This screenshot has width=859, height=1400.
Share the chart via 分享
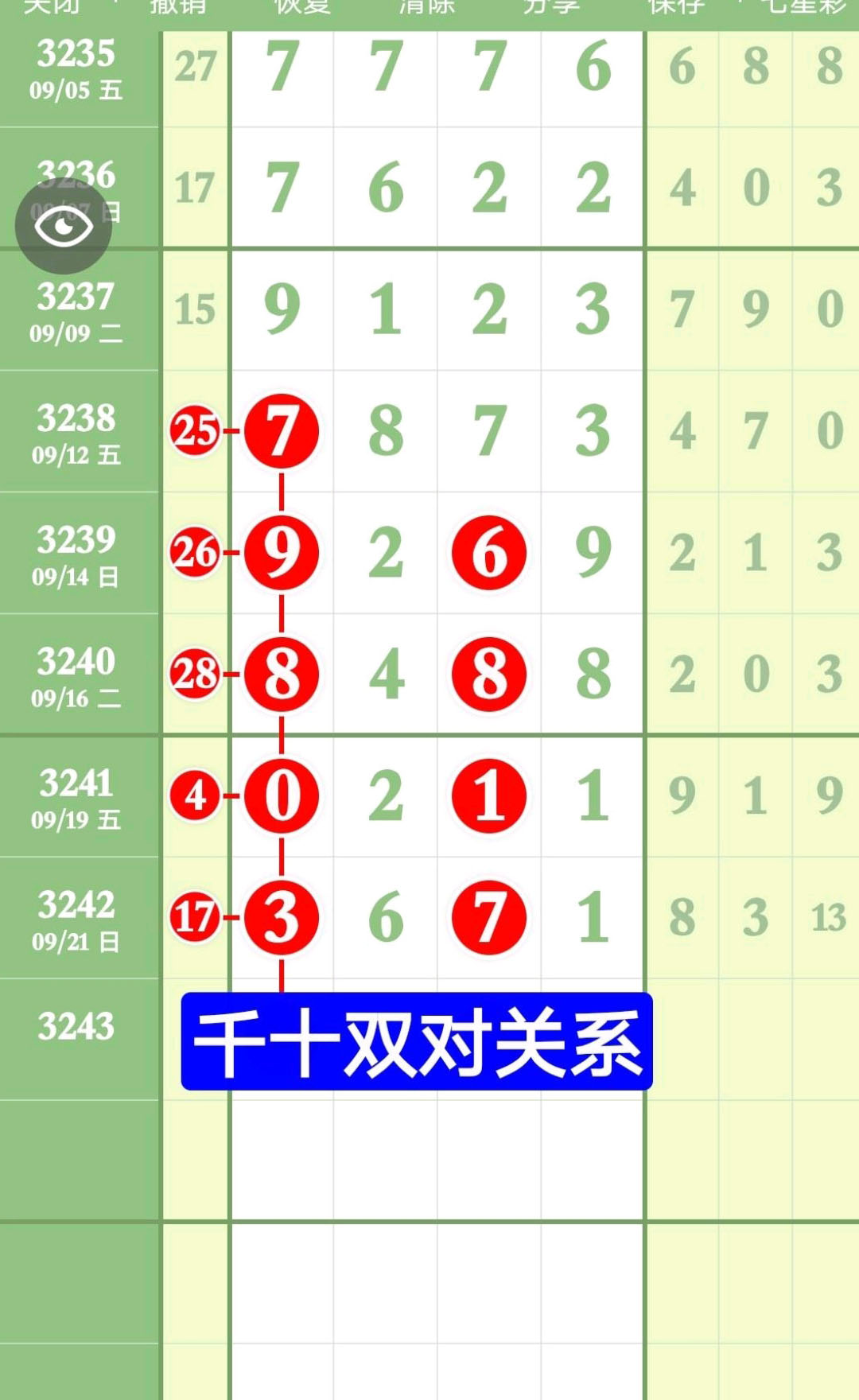pyautogui.click(x=552, y=7)
